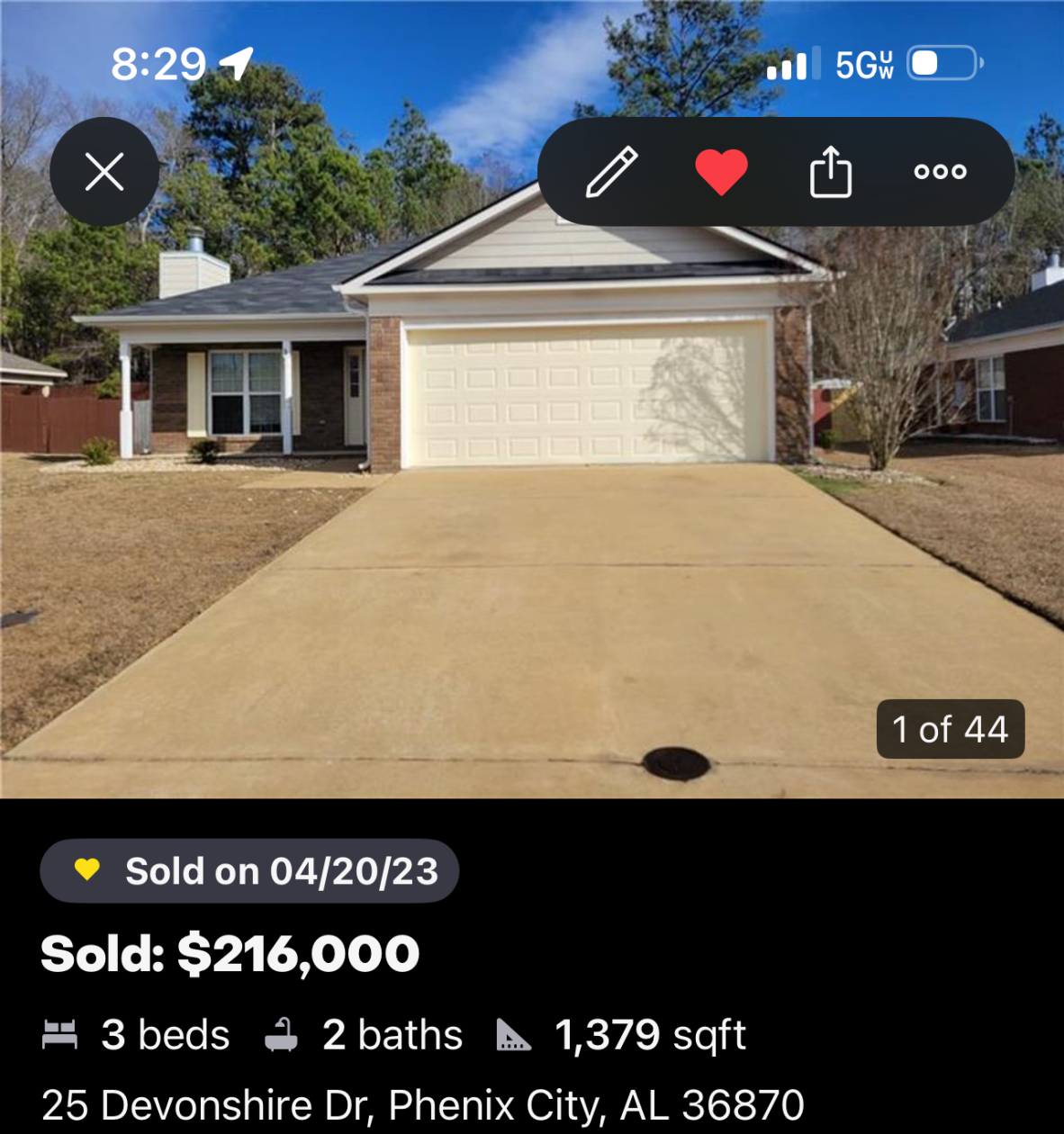Open the more options menu

click(x=940, y=171)
